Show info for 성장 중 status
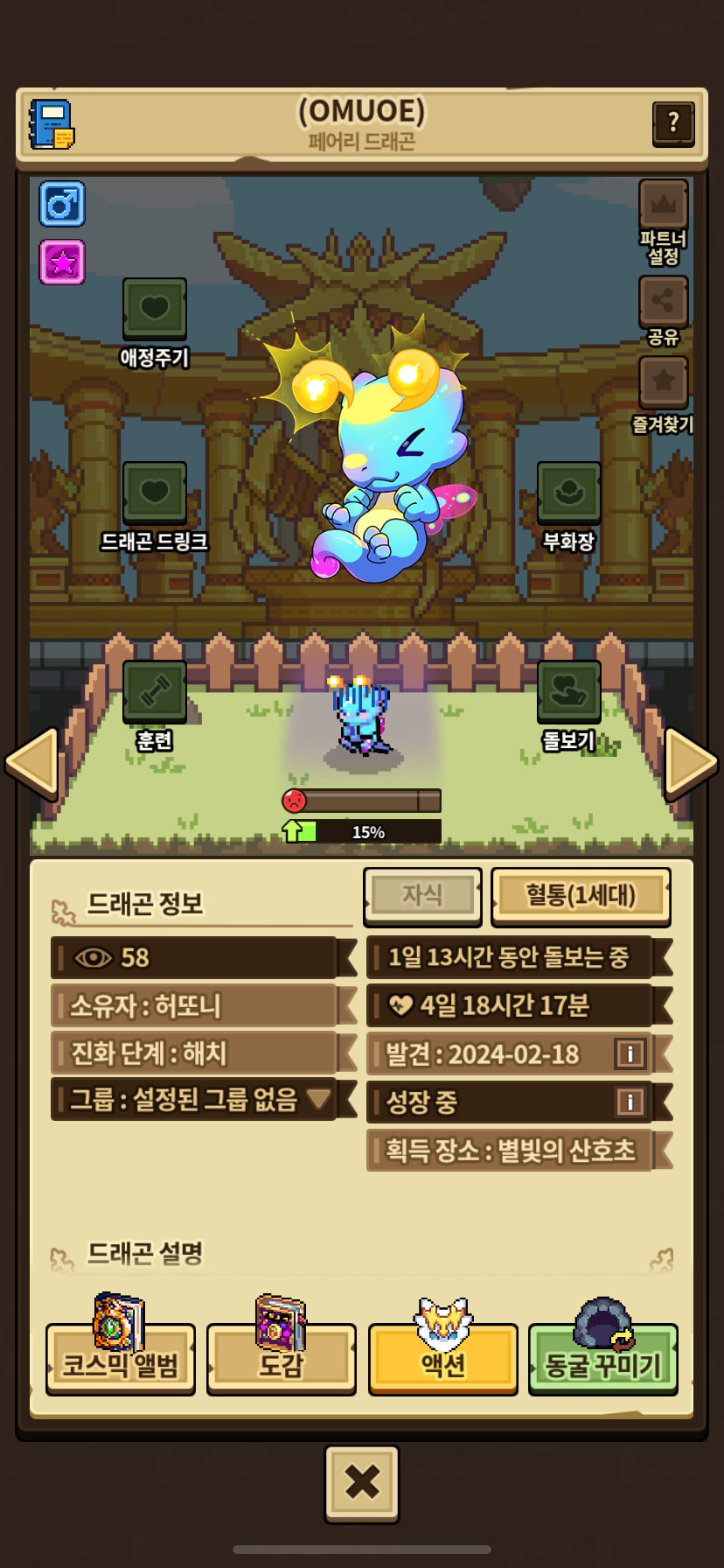724x1568 pixels. [630, 1102]
